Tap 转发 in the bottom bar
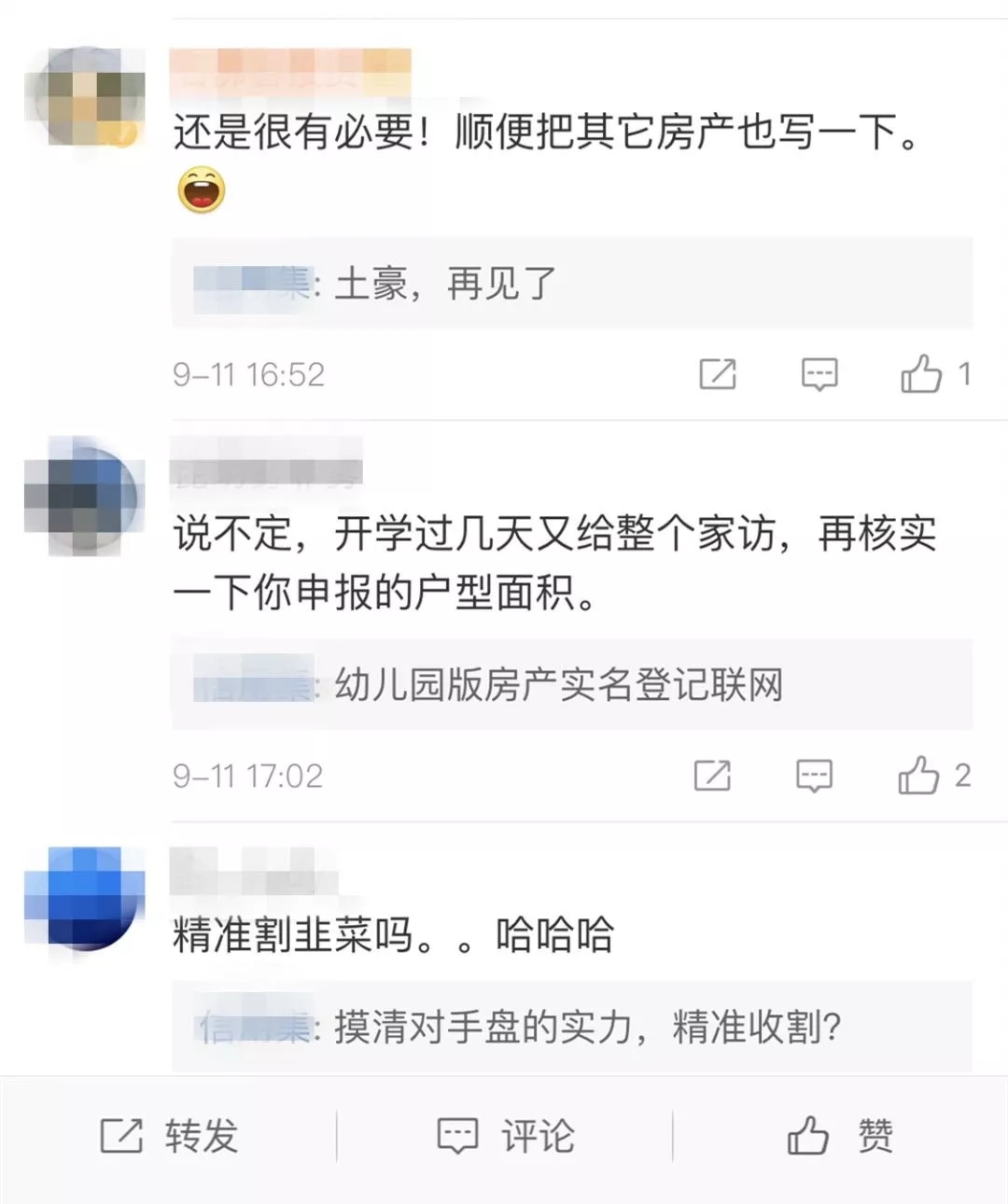Screen dimensions: 1008x1204 pyautogui.click(x=169, y=1136)
